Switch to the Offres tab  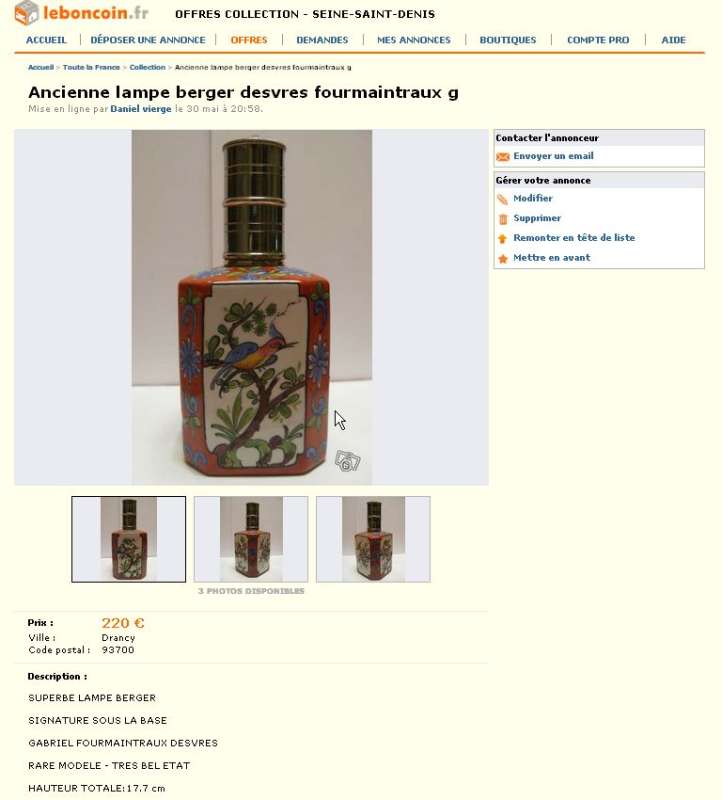pyautogui.click(x=249, y=40)
